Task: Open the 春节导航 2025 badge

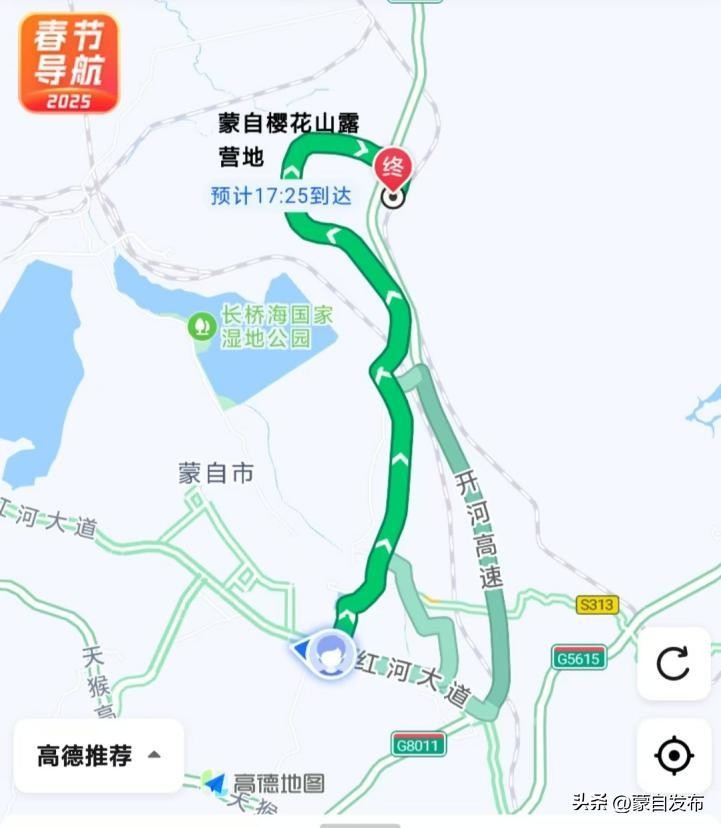Action: click(69, 62)
